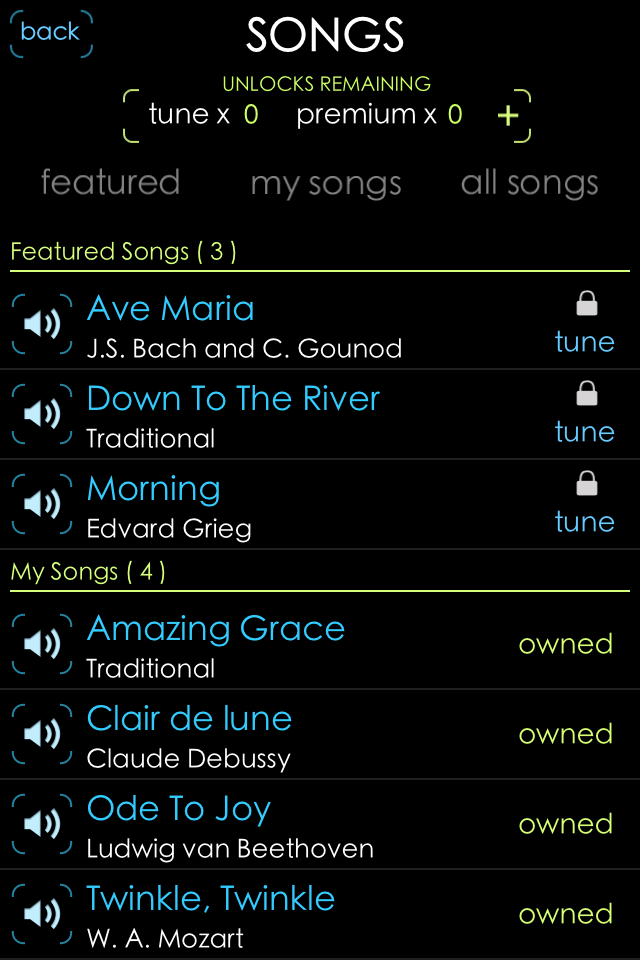Preview audio for Down To The River
This screenshot has height=960, width=640.
[42, 414]
